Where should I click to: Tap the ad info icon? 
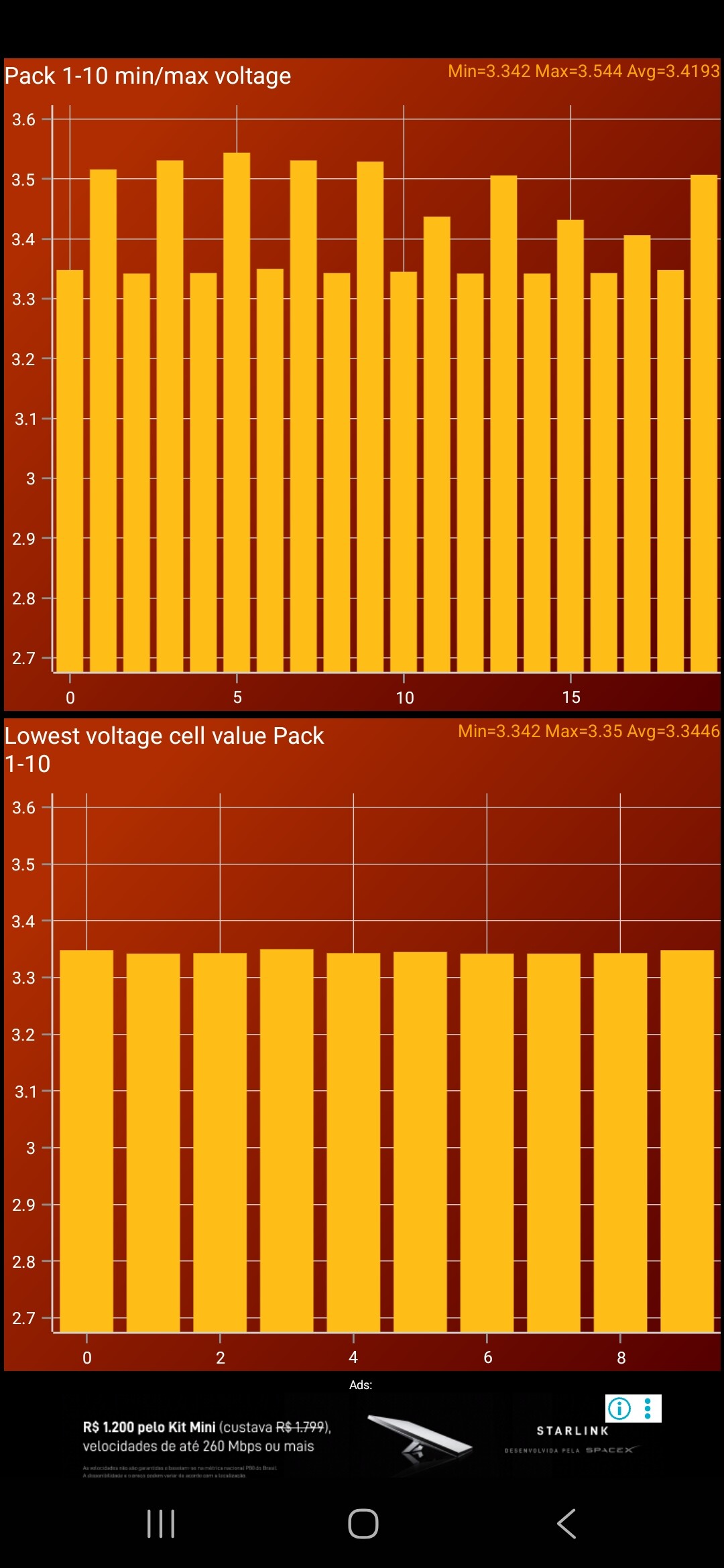[619, 1409]
